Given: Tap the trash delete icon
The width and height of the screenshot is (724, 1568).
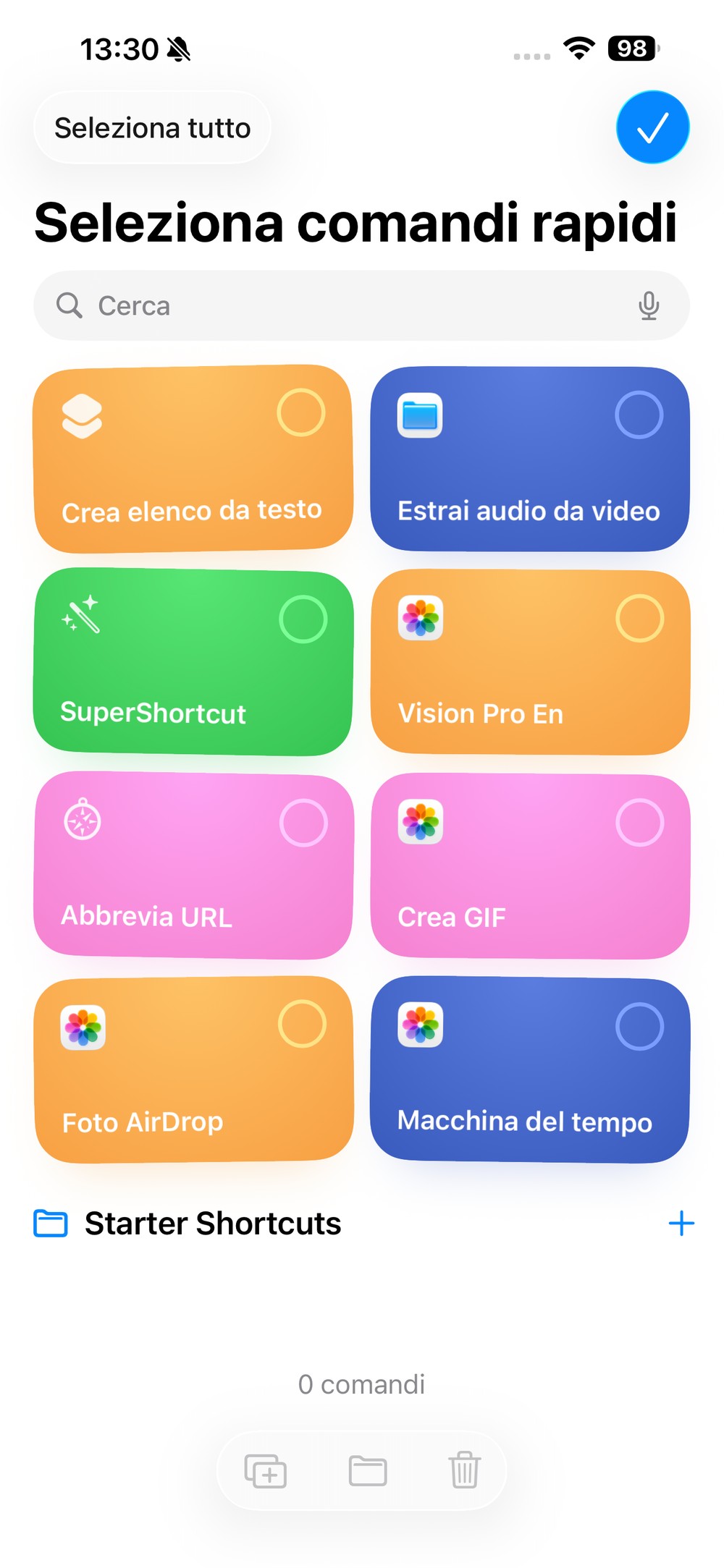Looking at the screenshot, I should pyautogui.click(x=464, y=1470).
